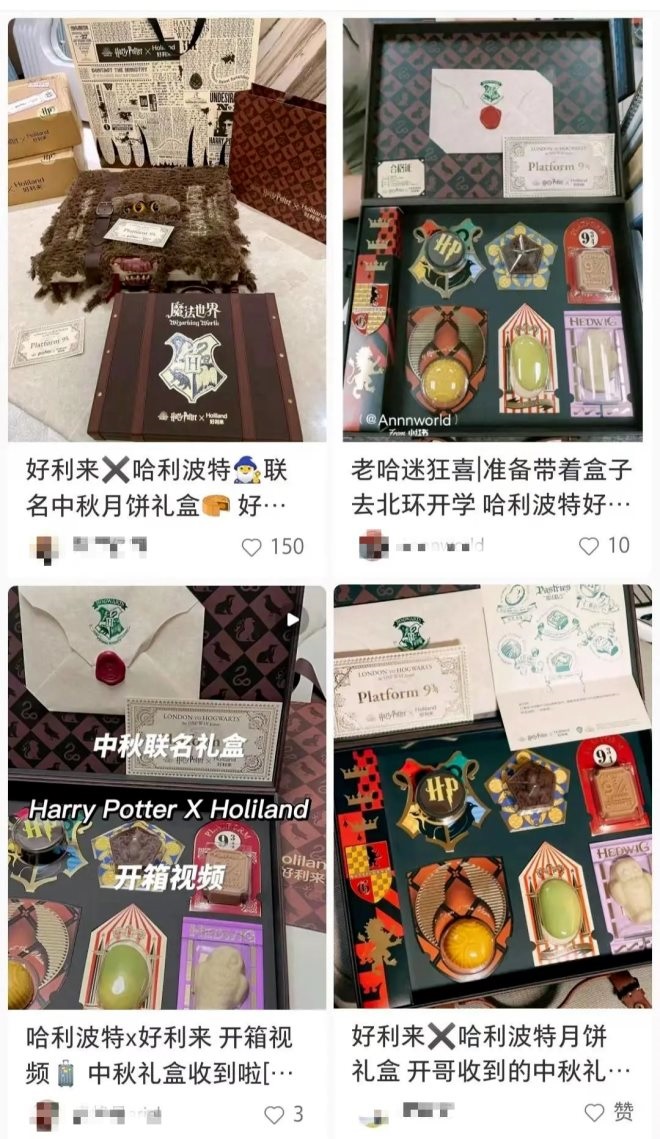The image size is (660, 1139).
Task: Like the unboxing video with 3 likes
Action: (x=273, y=1113)
